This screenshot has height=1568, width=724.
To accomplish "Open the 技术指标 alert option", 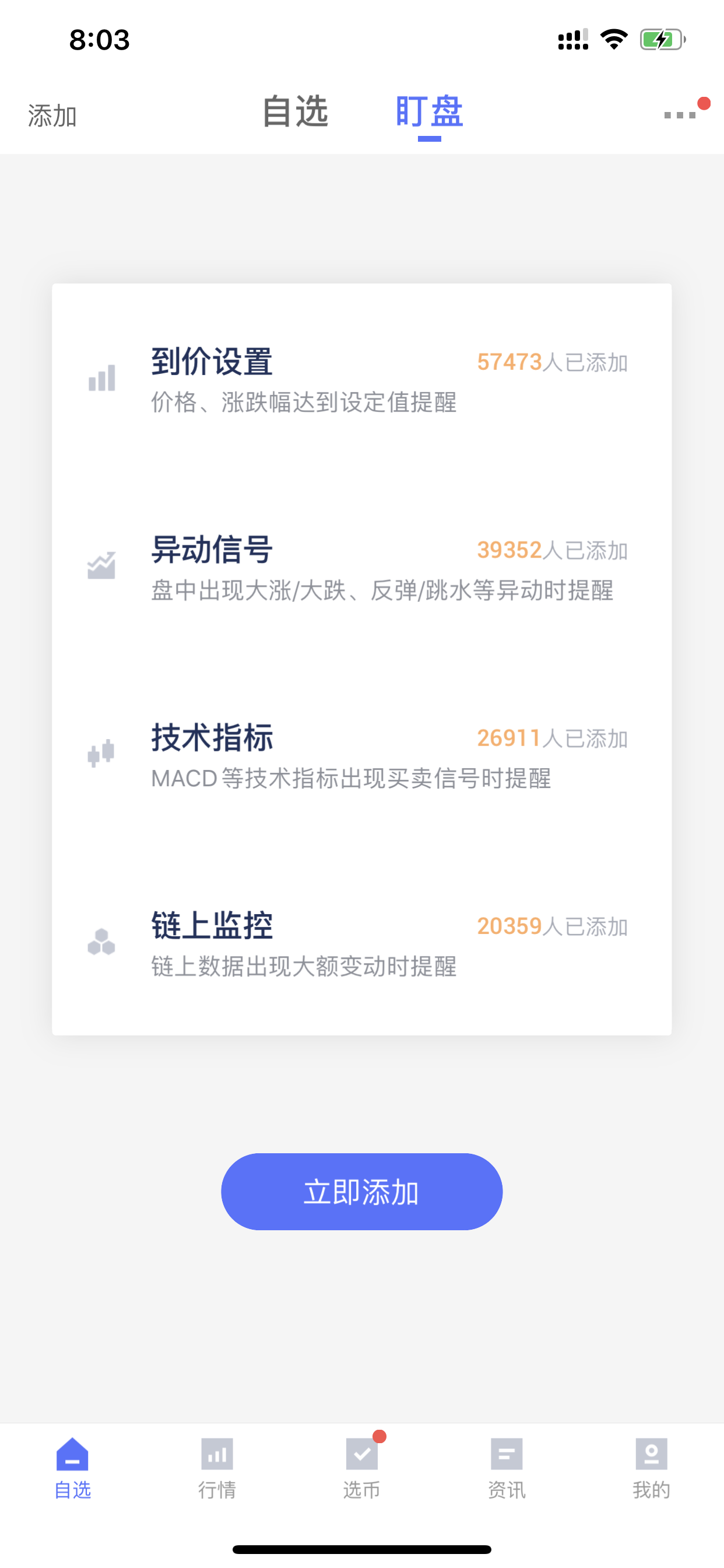I will (x=362, y=755).
